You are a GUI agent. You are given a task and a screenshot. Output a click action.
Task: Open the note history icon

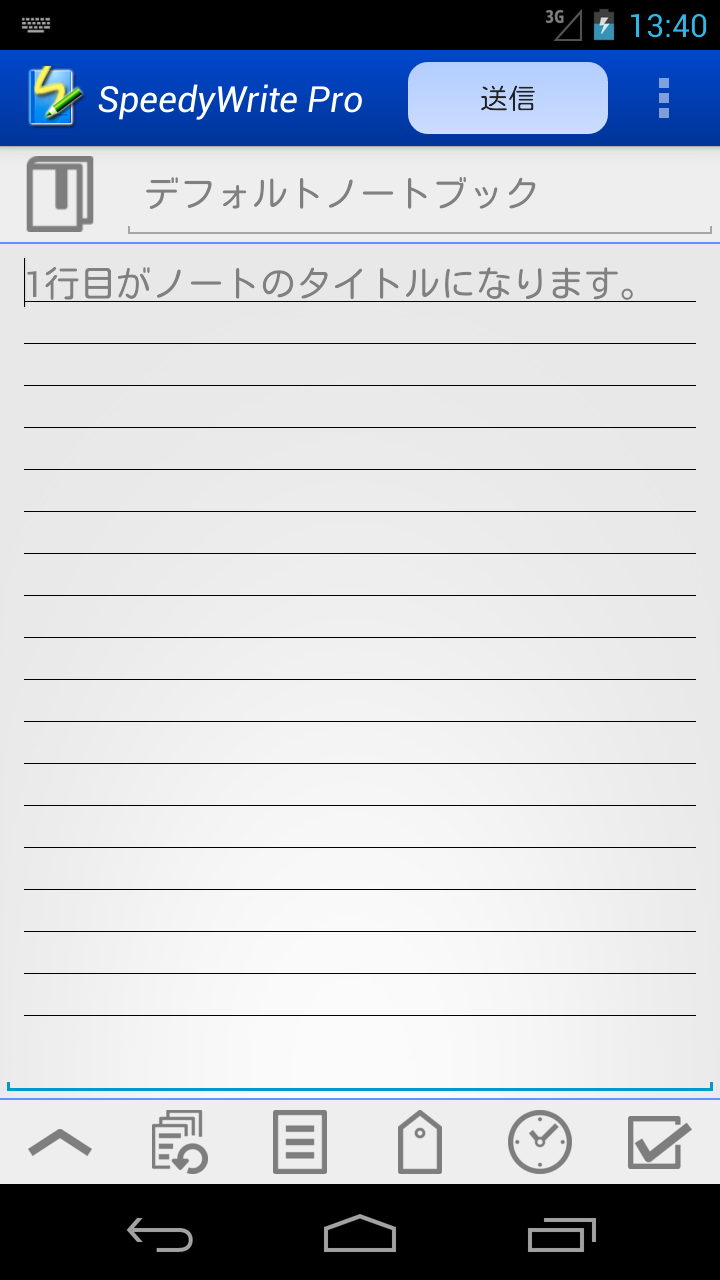(180, 1142)
